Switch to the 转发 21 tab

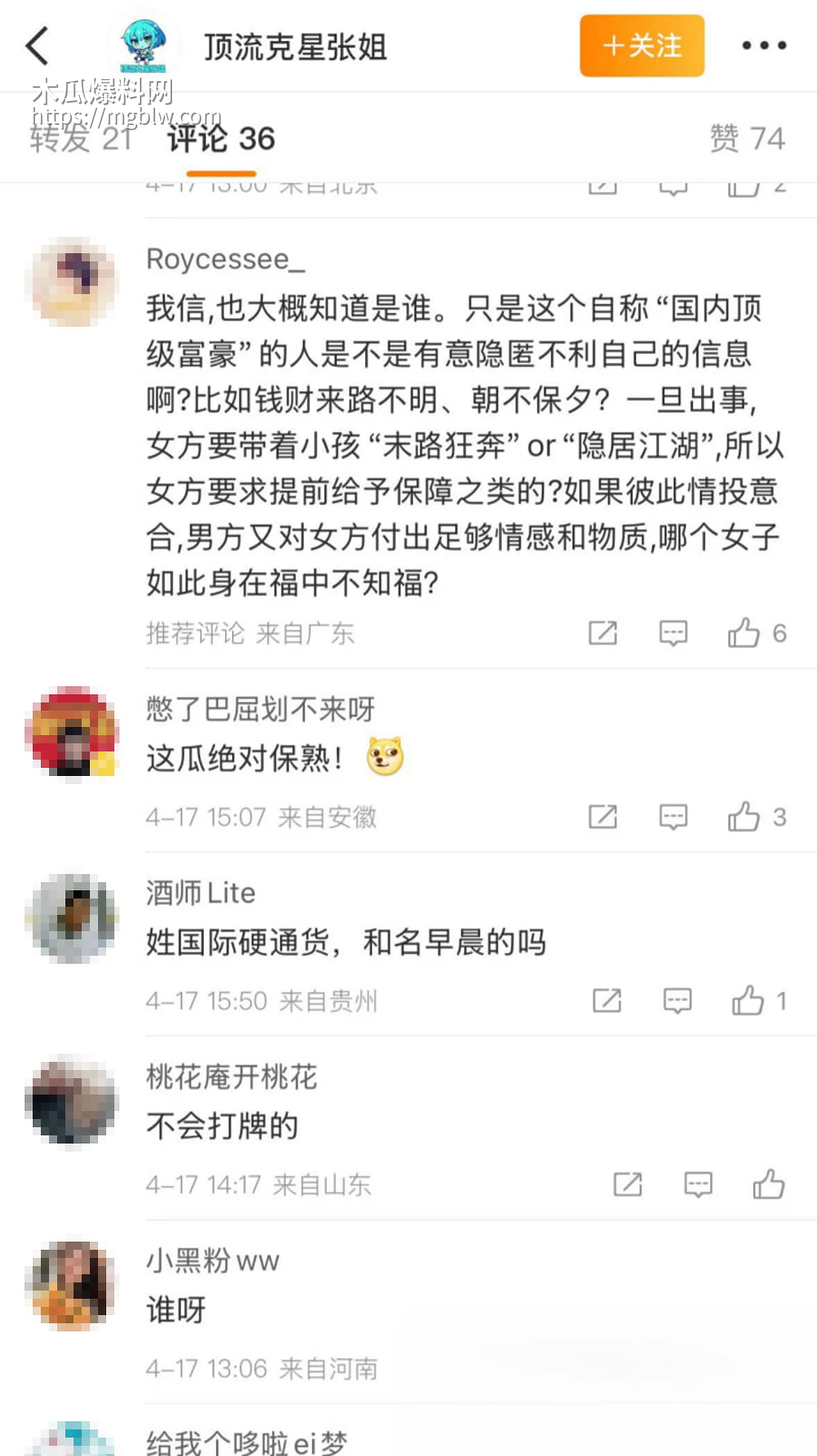click(78, 141)
